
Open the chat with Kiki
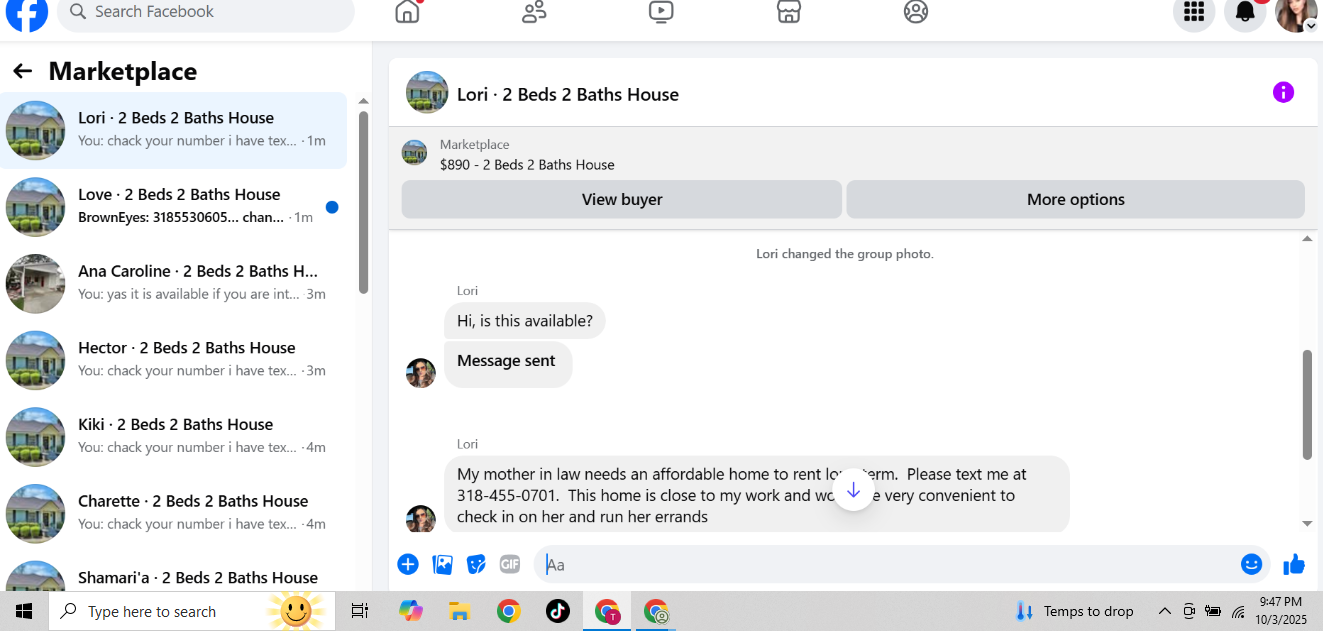(174, 437)
